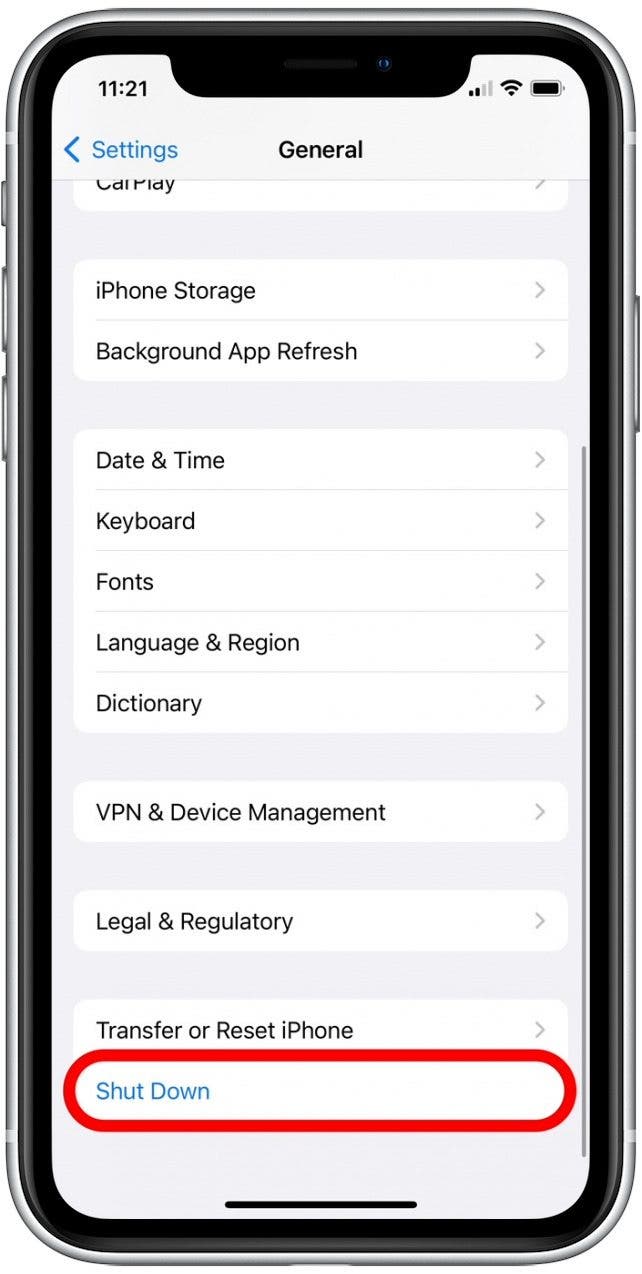The width and height of the screenshot is (642, 1274).
Task: Open Transfer or Reset iPhone
Action: click(320, 1030)
